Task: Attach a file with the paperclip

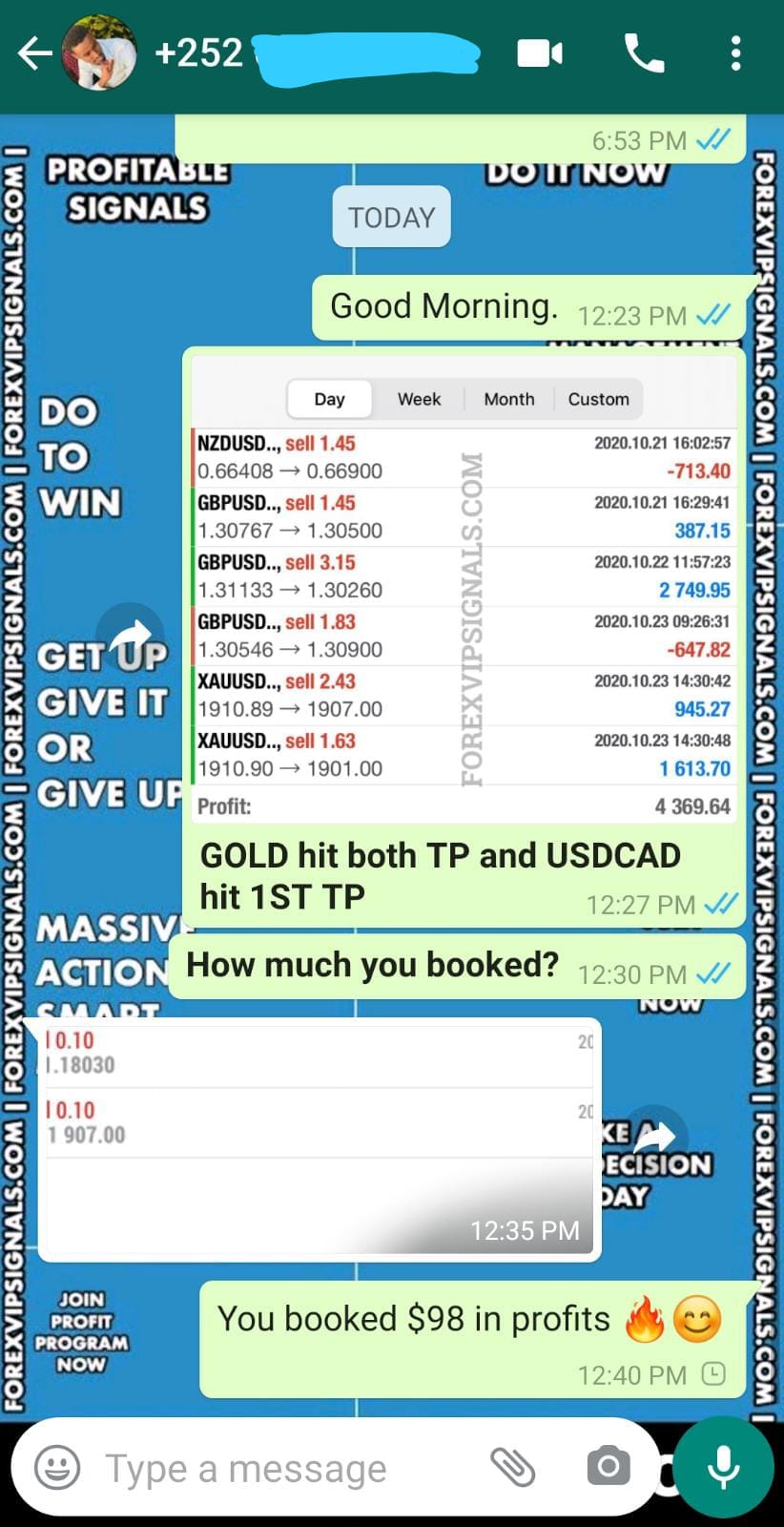Action: (512, 1467)
